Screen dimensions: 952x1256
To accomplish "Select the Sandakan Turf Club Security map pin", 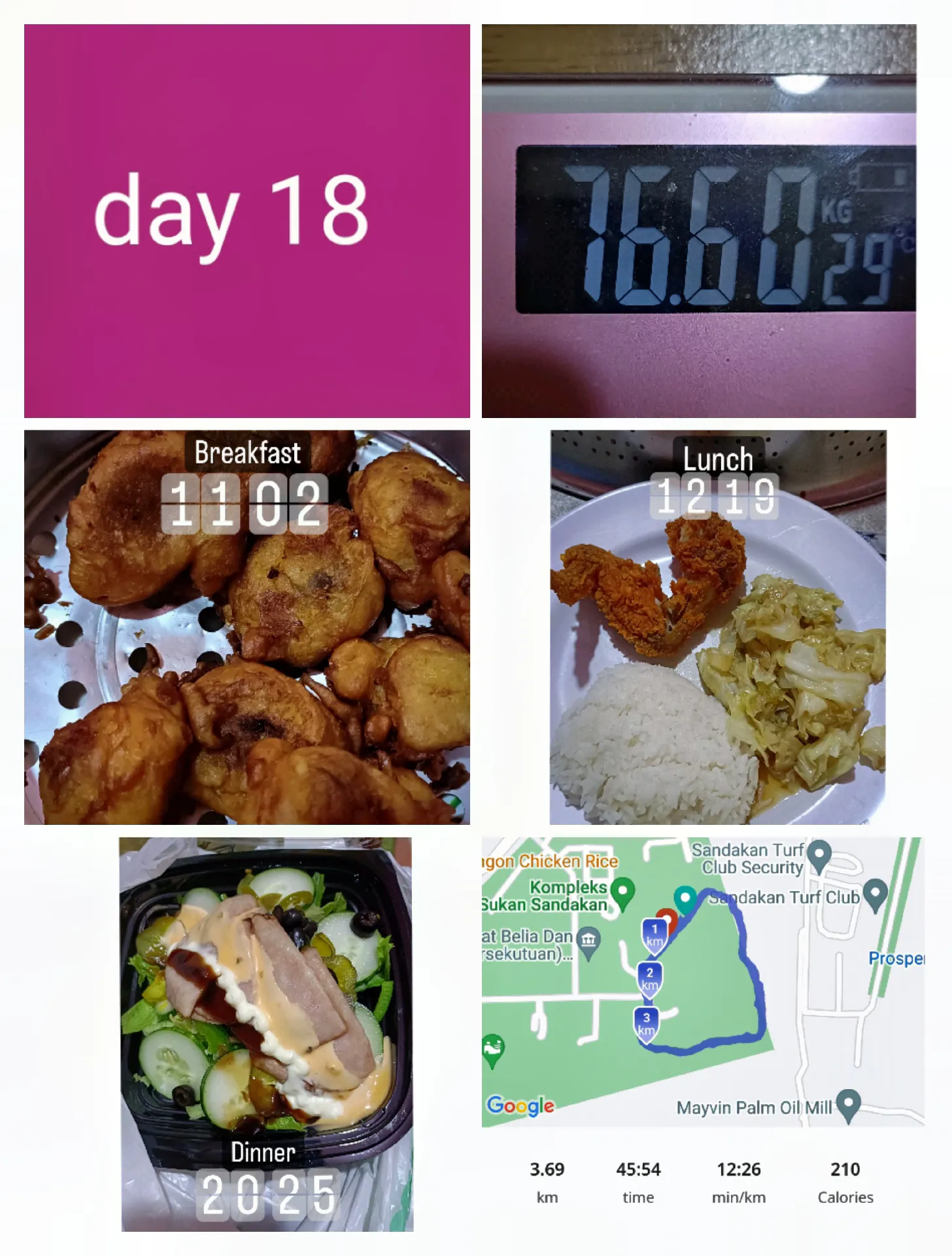I will 819,853.
